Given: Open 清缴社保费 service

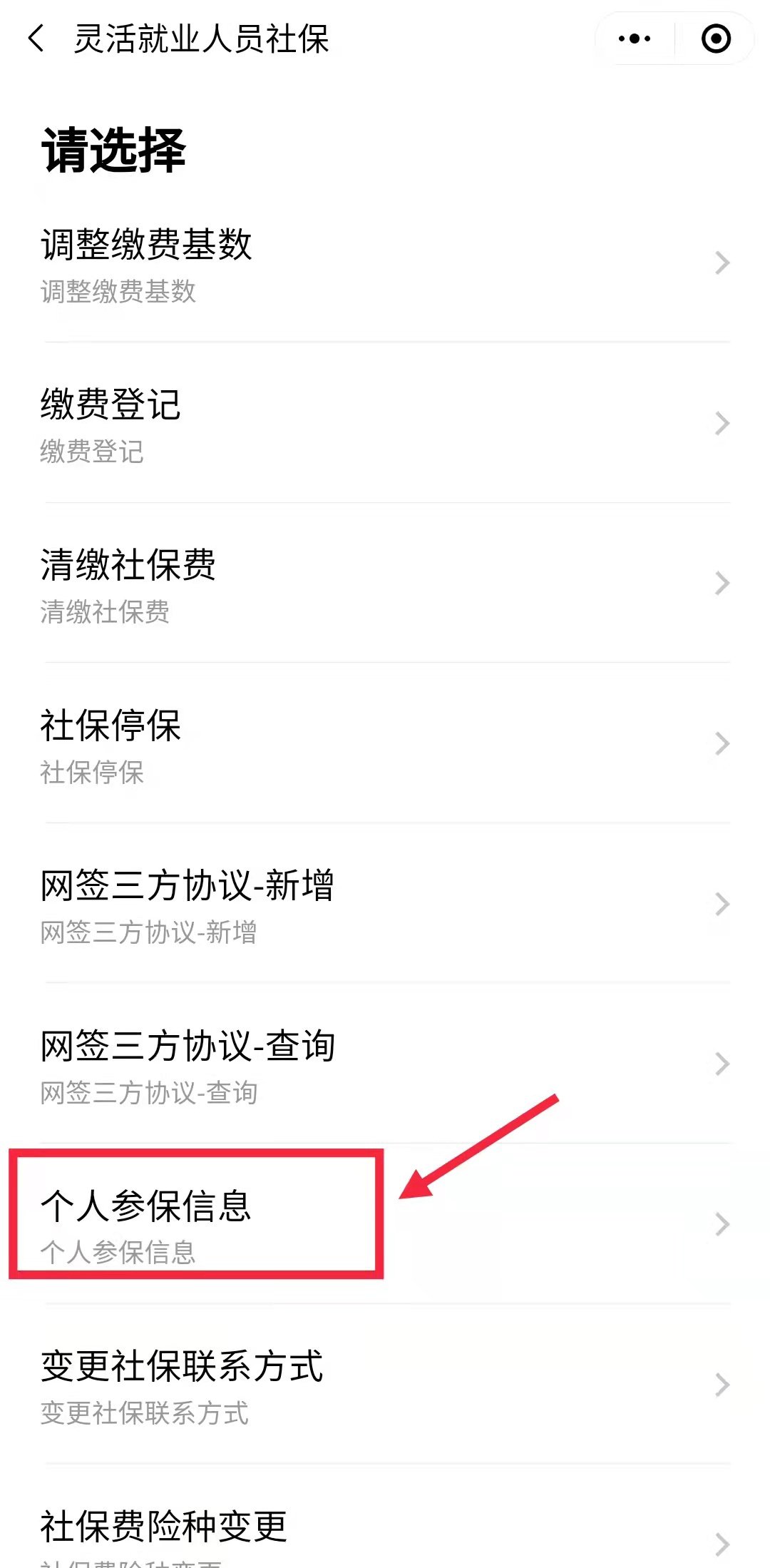Looking at the screenshot, I should pos(385,584).
